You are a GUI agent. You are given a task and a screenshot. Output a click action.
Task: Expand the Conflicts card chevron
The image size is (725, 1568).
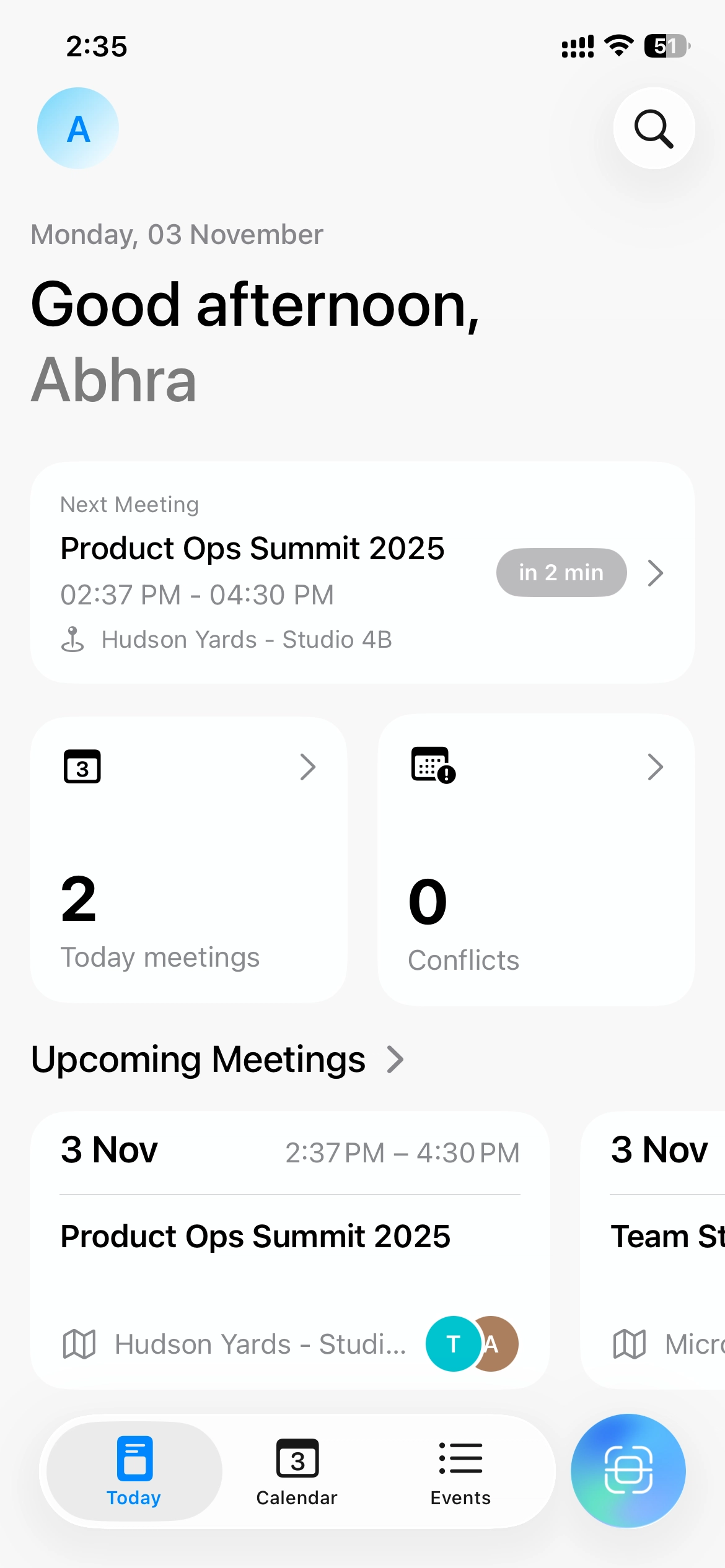pyautogui.click(x=656, y=767)
